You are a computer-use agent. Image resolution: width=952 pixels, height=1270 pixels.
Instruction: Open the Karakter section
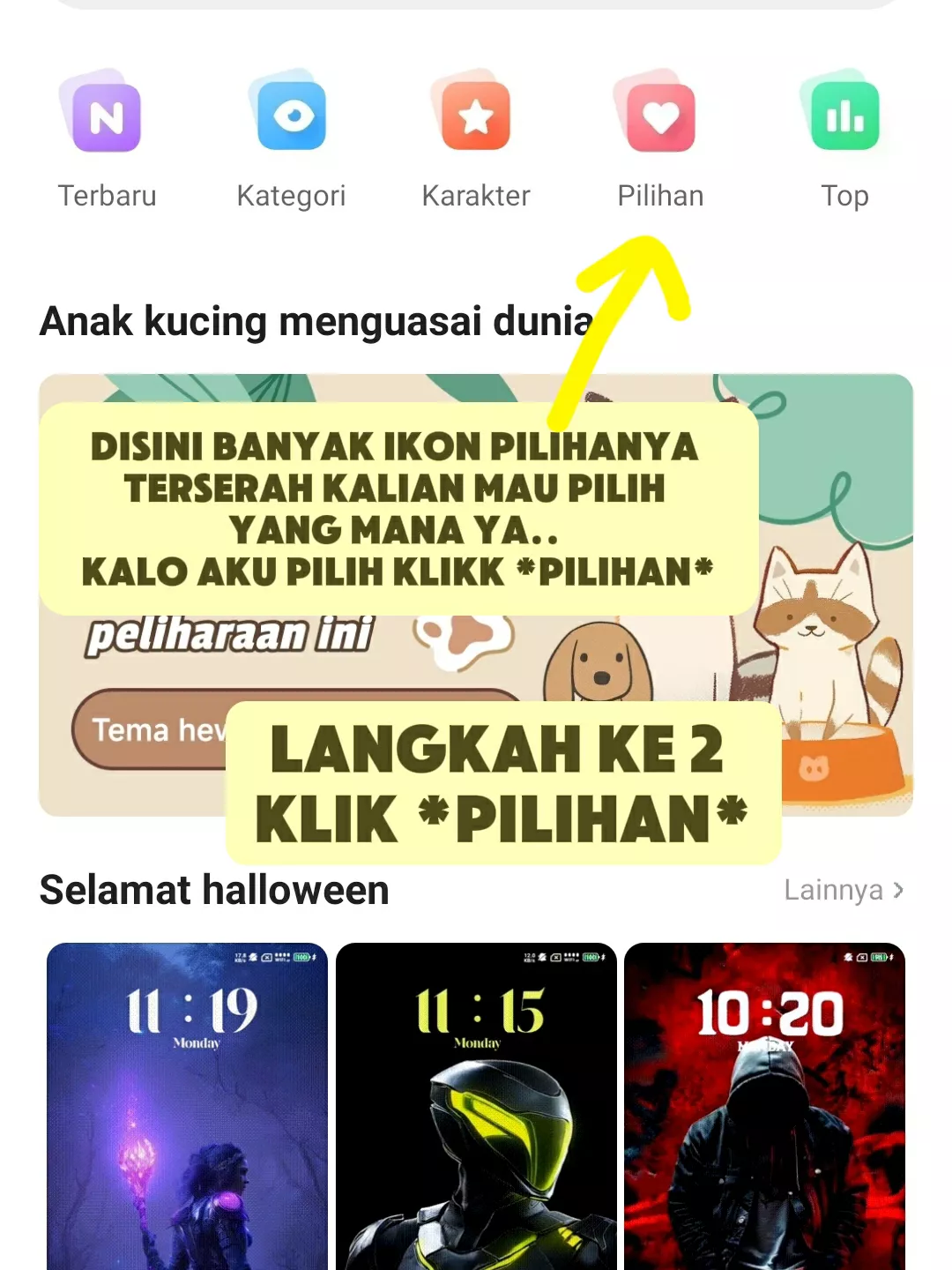point(476,117)
